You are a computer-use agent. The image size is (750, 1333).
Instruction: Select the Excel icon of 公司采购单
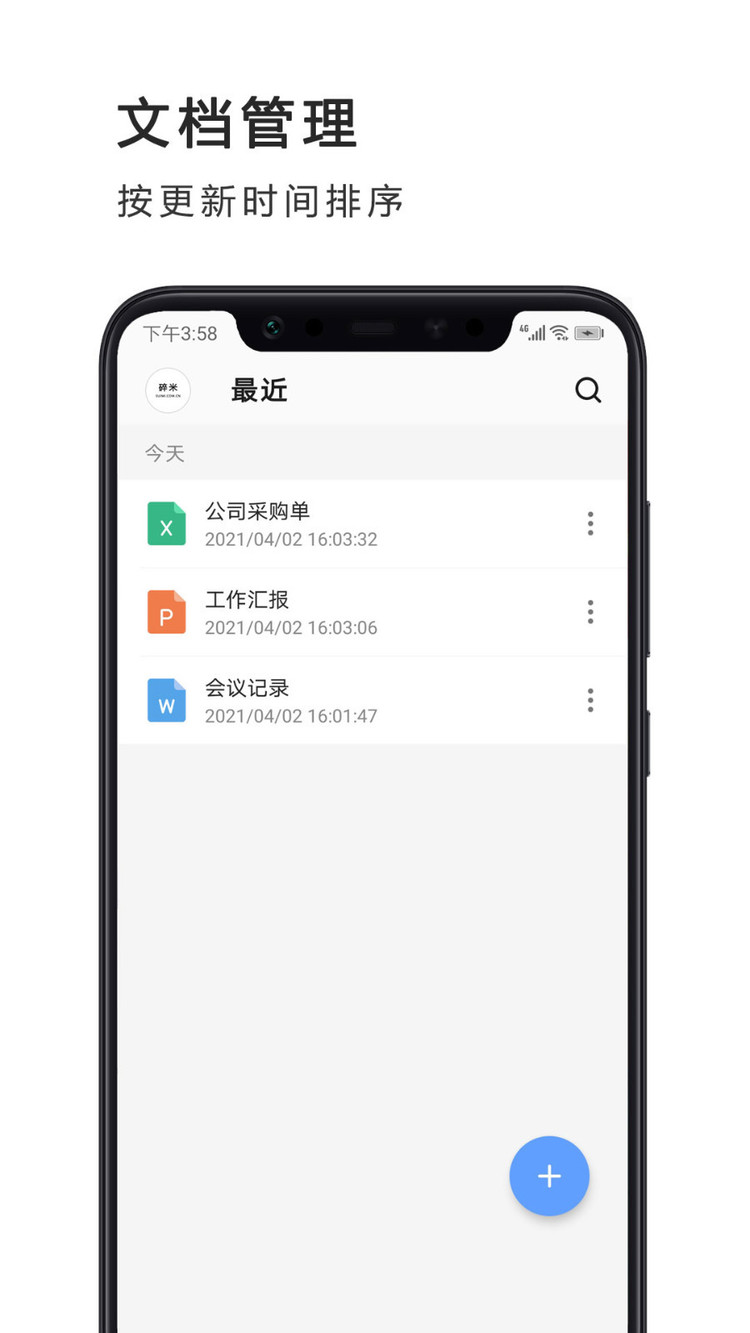pyautogui.click(x=166, y=524)
